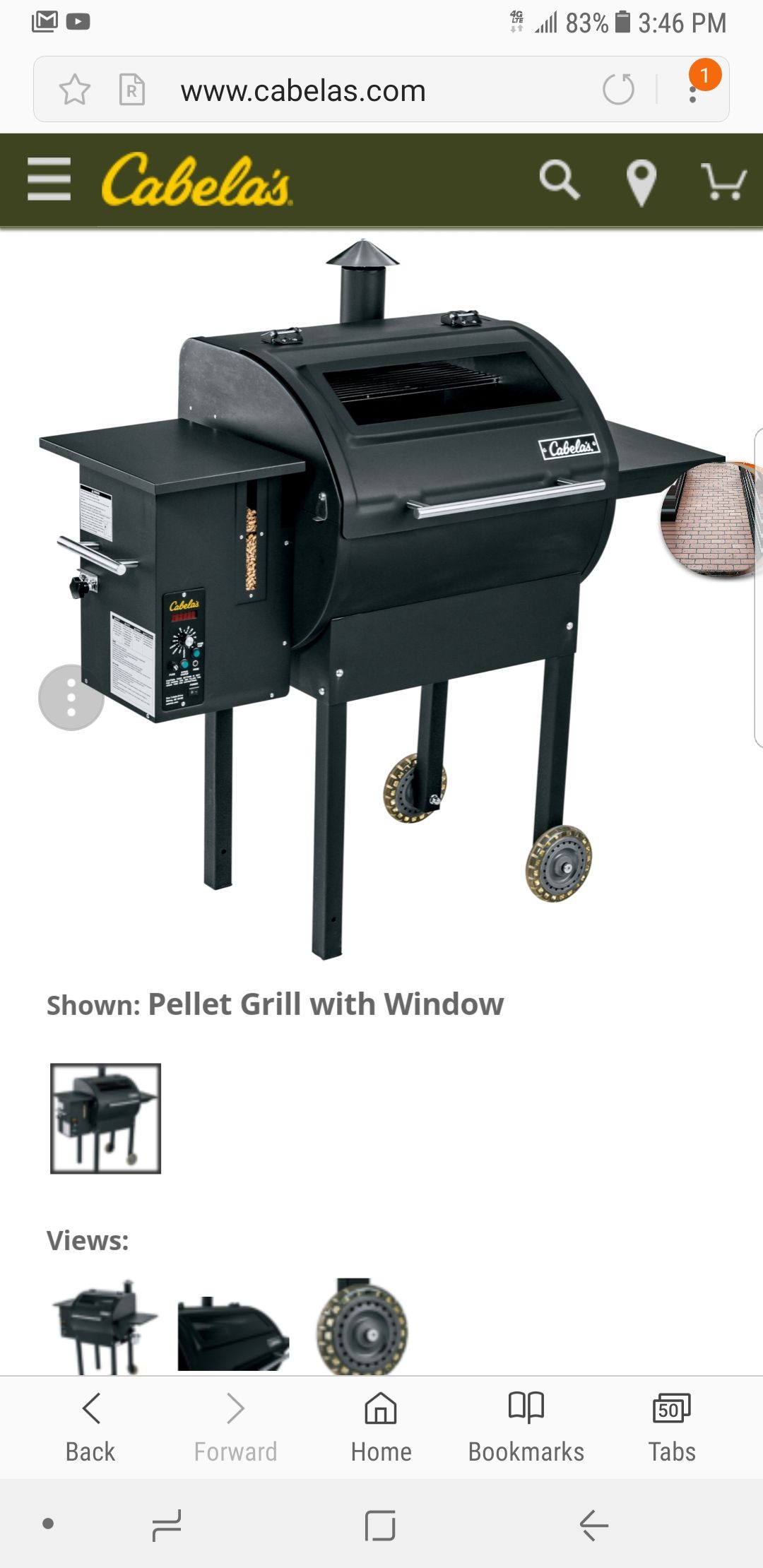763x1568 pixels.
Task: Bookmark this page with the star icon
Action: point(75,90)
